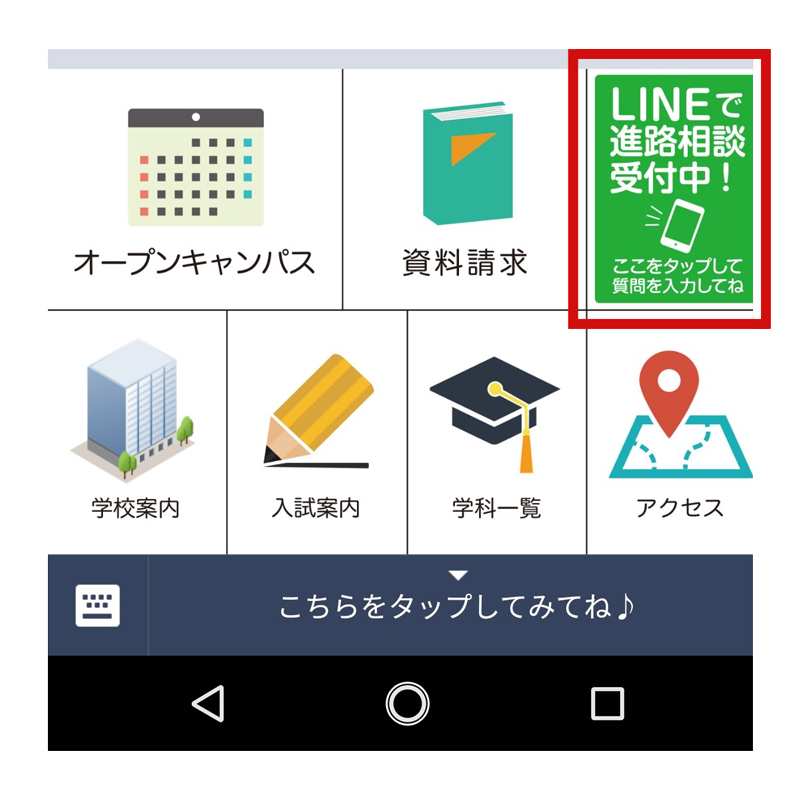This screenshot has width=800, height=800.
Task: Go back using the system back button
Action: coord(208,703)
